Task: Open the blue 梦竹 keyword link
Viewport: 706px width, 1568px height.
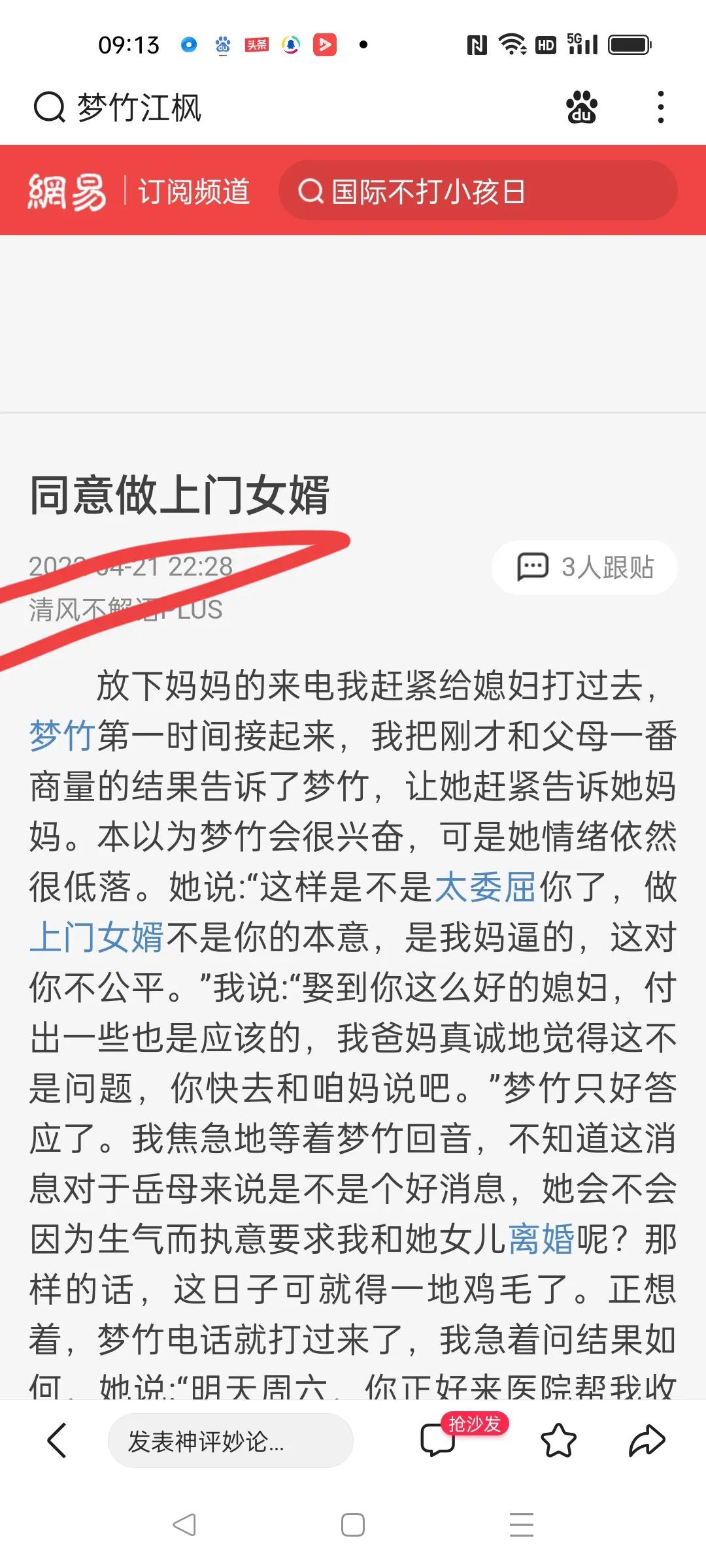Action: tap(63, 736)
